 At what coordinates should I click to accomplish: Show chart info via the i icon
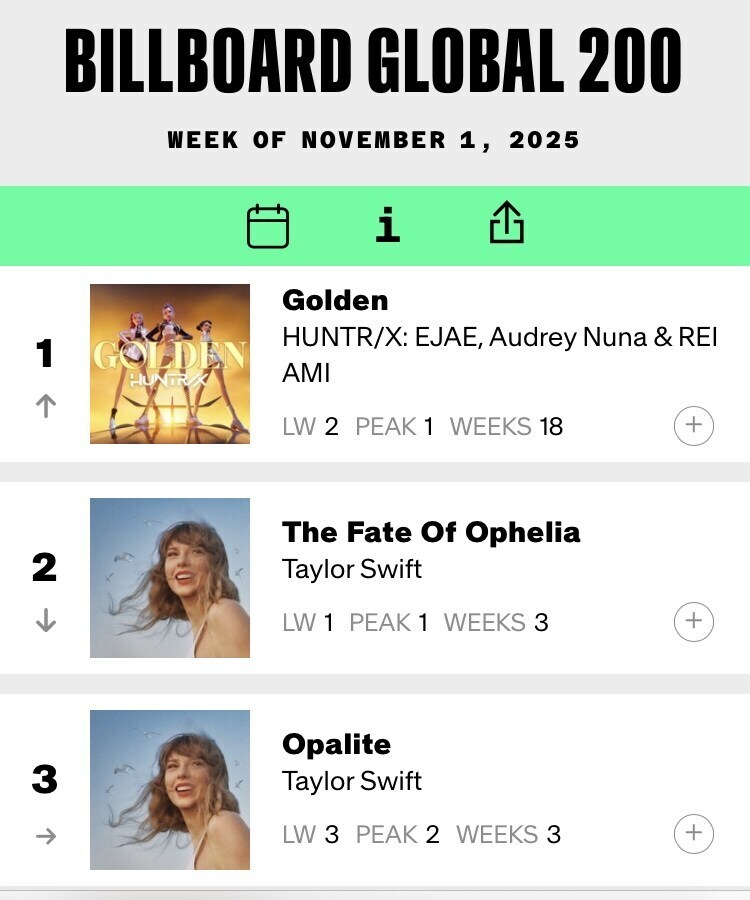[388, 226]
